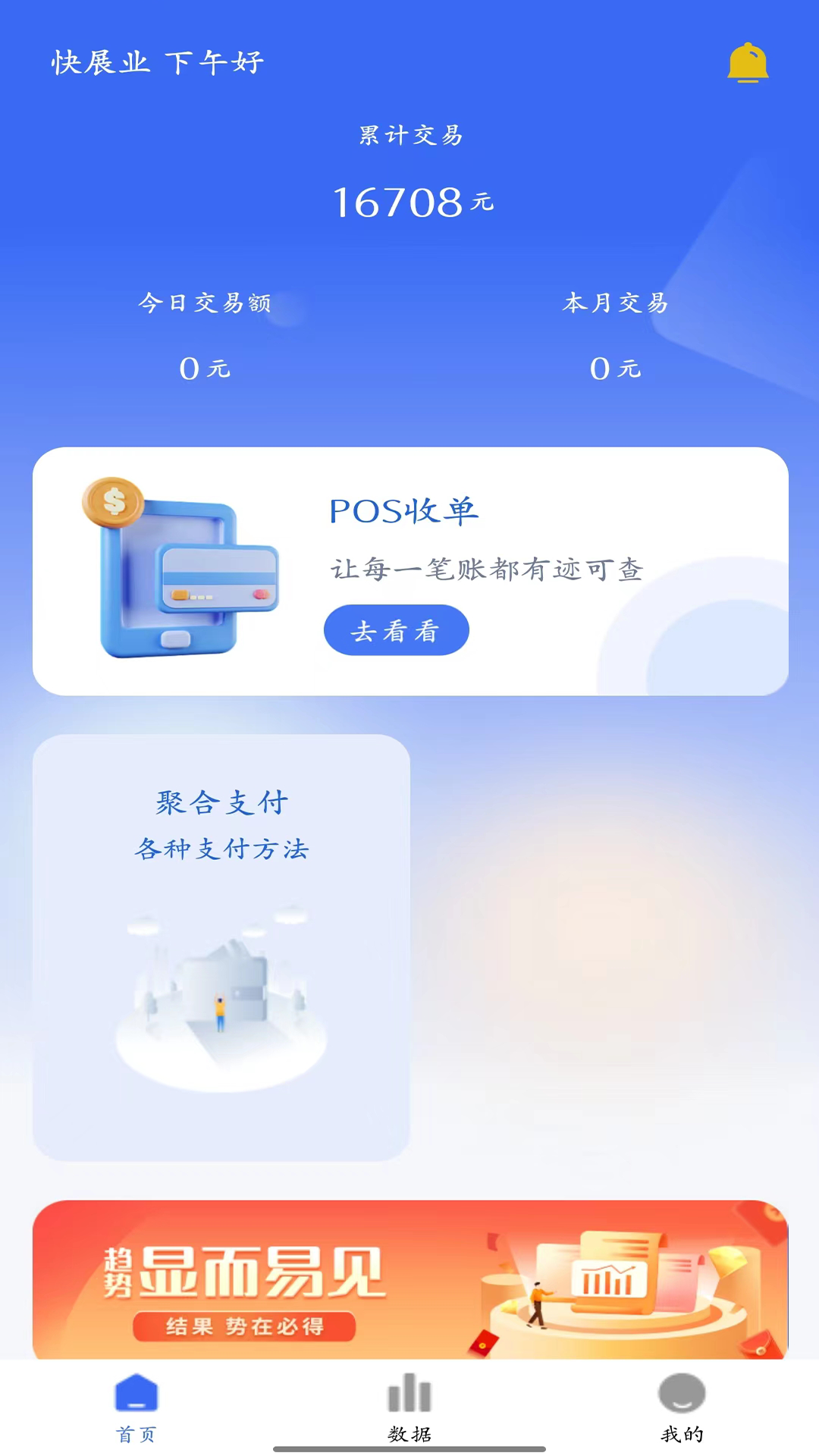Tap the 去看看 button
The height and width of the screenshot is (1456, 819).
(396, 630)
